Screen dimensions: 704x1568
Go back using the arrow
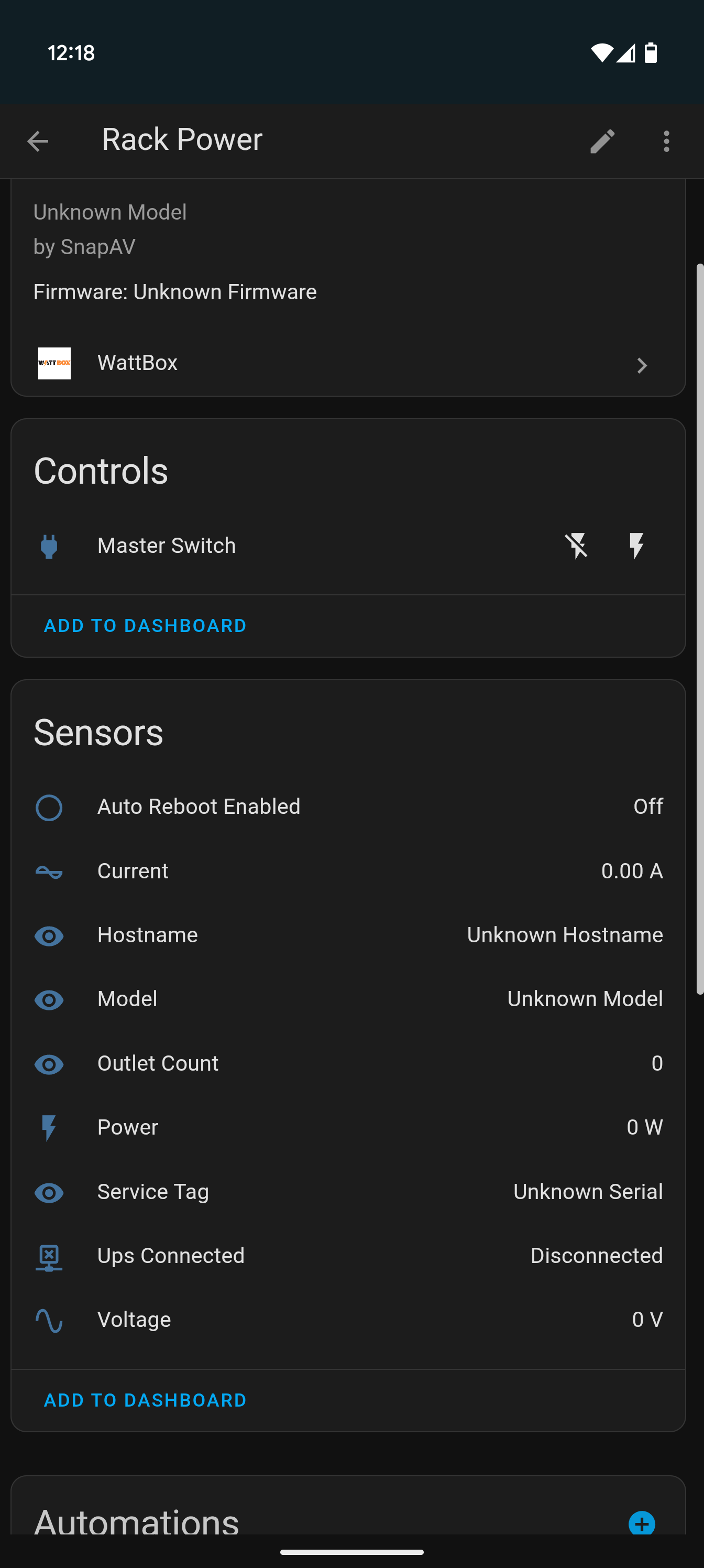tap(38, 141)
